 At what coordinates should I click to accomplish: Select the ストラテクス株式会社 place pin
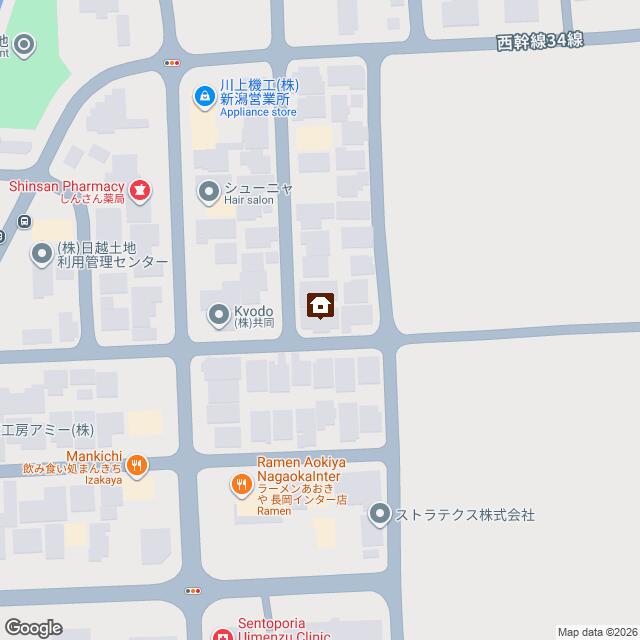pos(380,514)
